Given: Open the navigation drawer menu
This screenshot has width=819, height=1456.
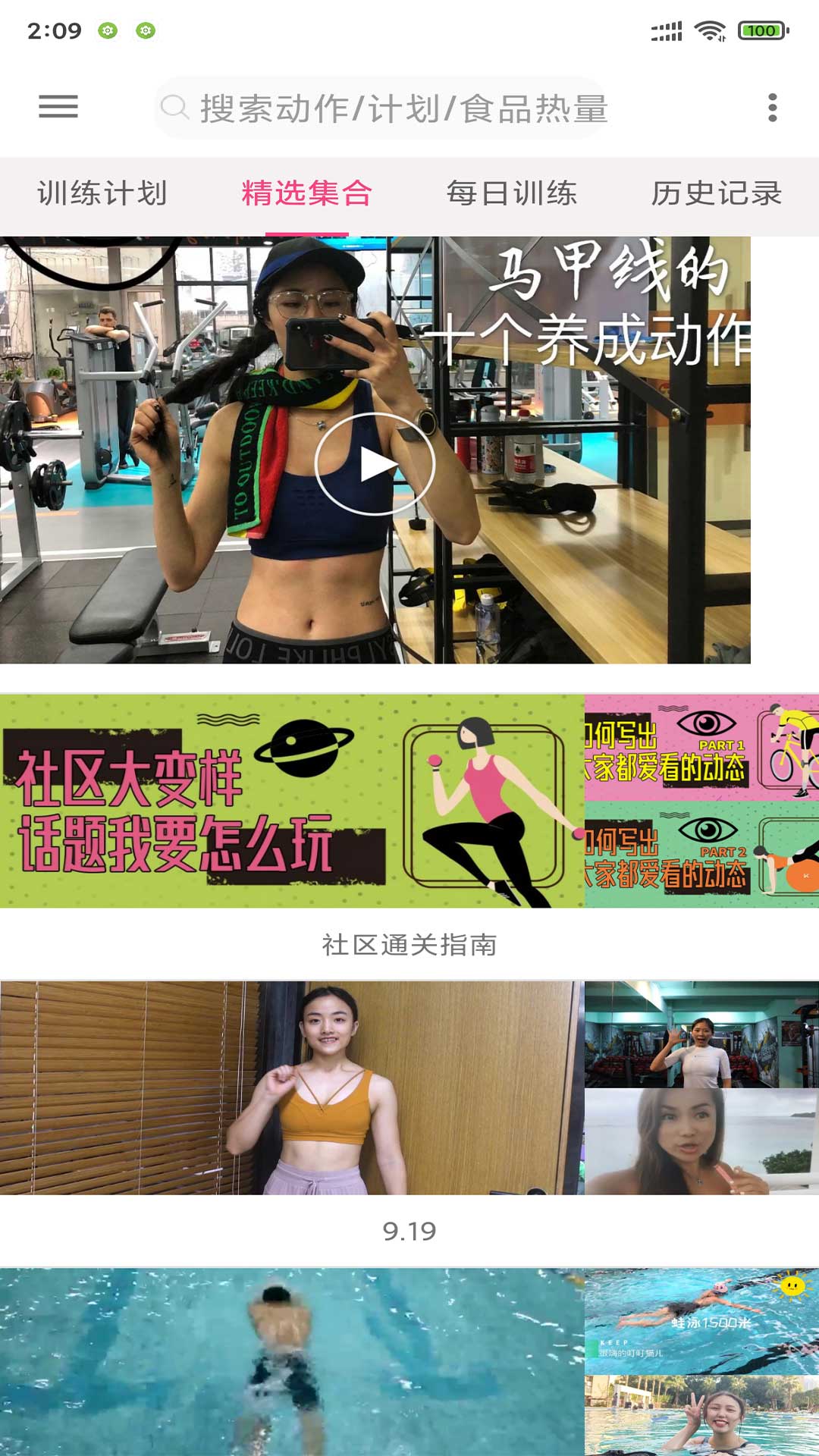Looking at the screenshot, I should click(x=58, y=107).
